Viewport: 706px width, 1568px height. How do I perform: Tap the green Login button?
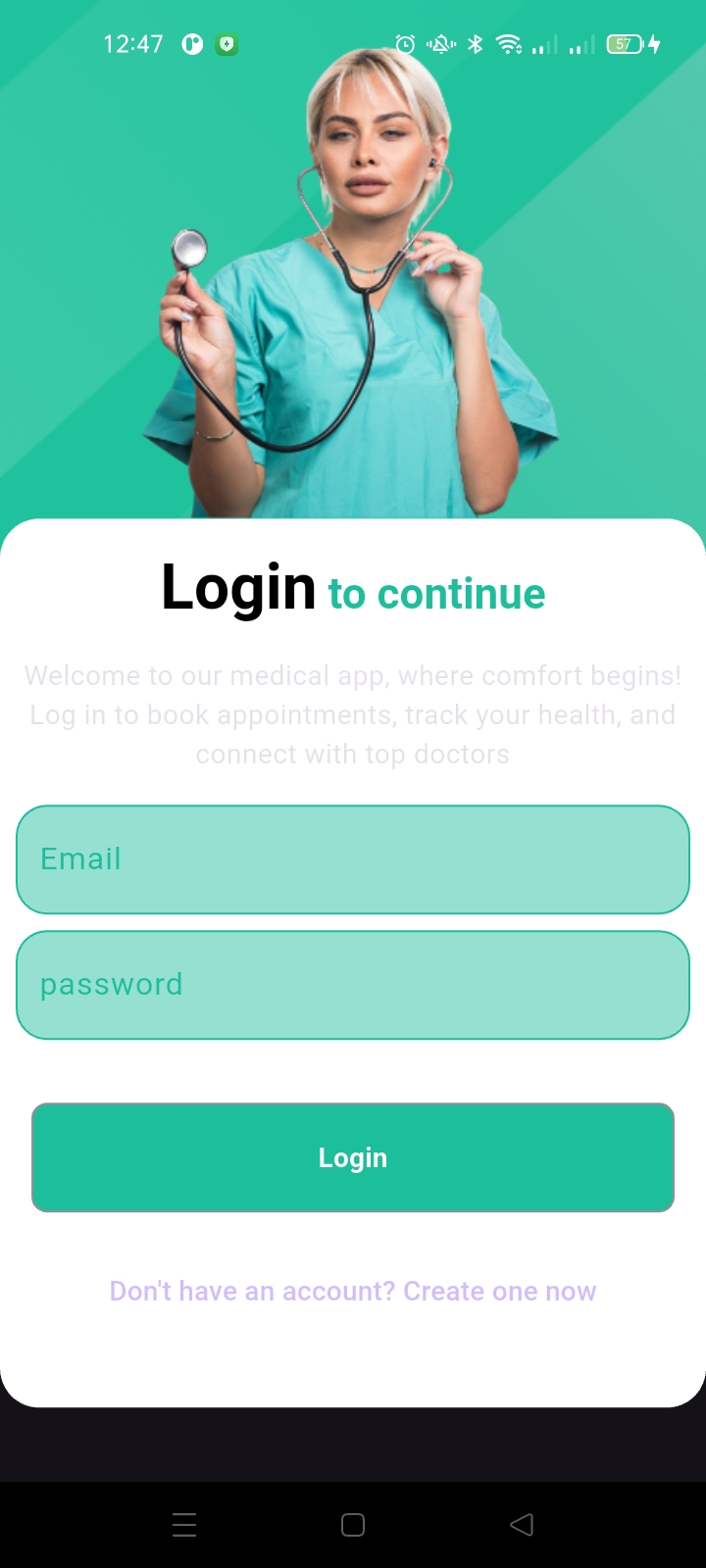(x=353, y=1157)
